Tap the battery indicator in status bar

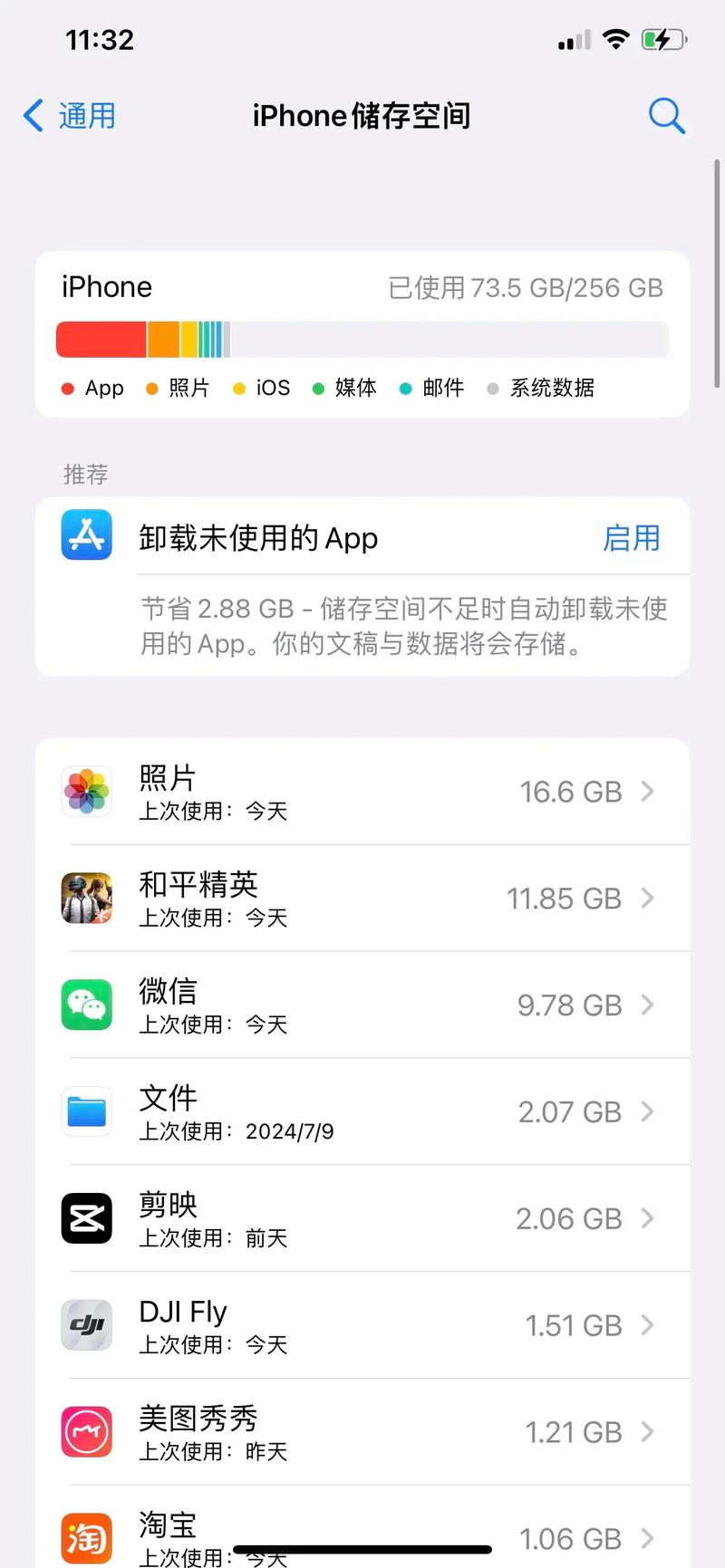coord(663,39)
